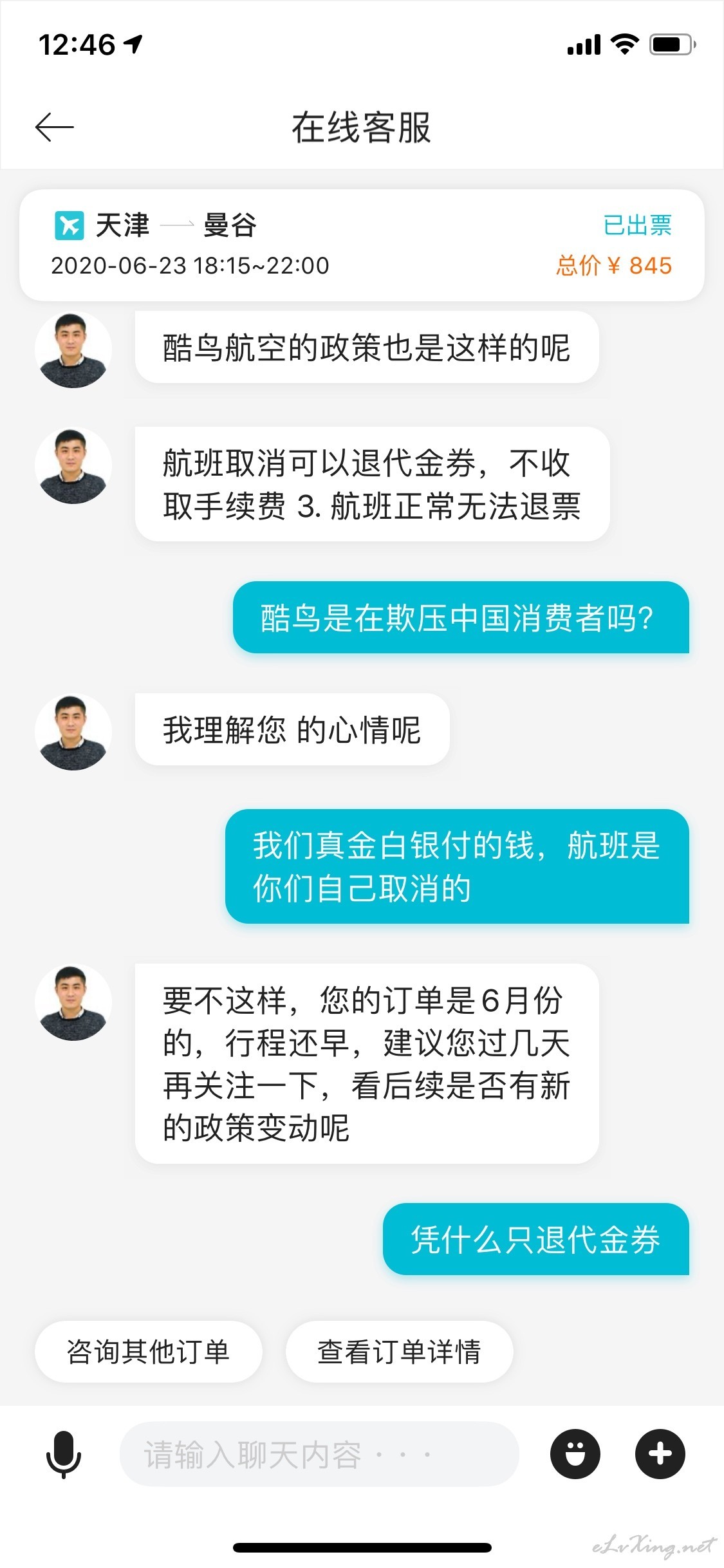The width and height of the screenshot is (724, 1568).
Task: Select the 查看订单详情 chip
Action: [399, 1351]
